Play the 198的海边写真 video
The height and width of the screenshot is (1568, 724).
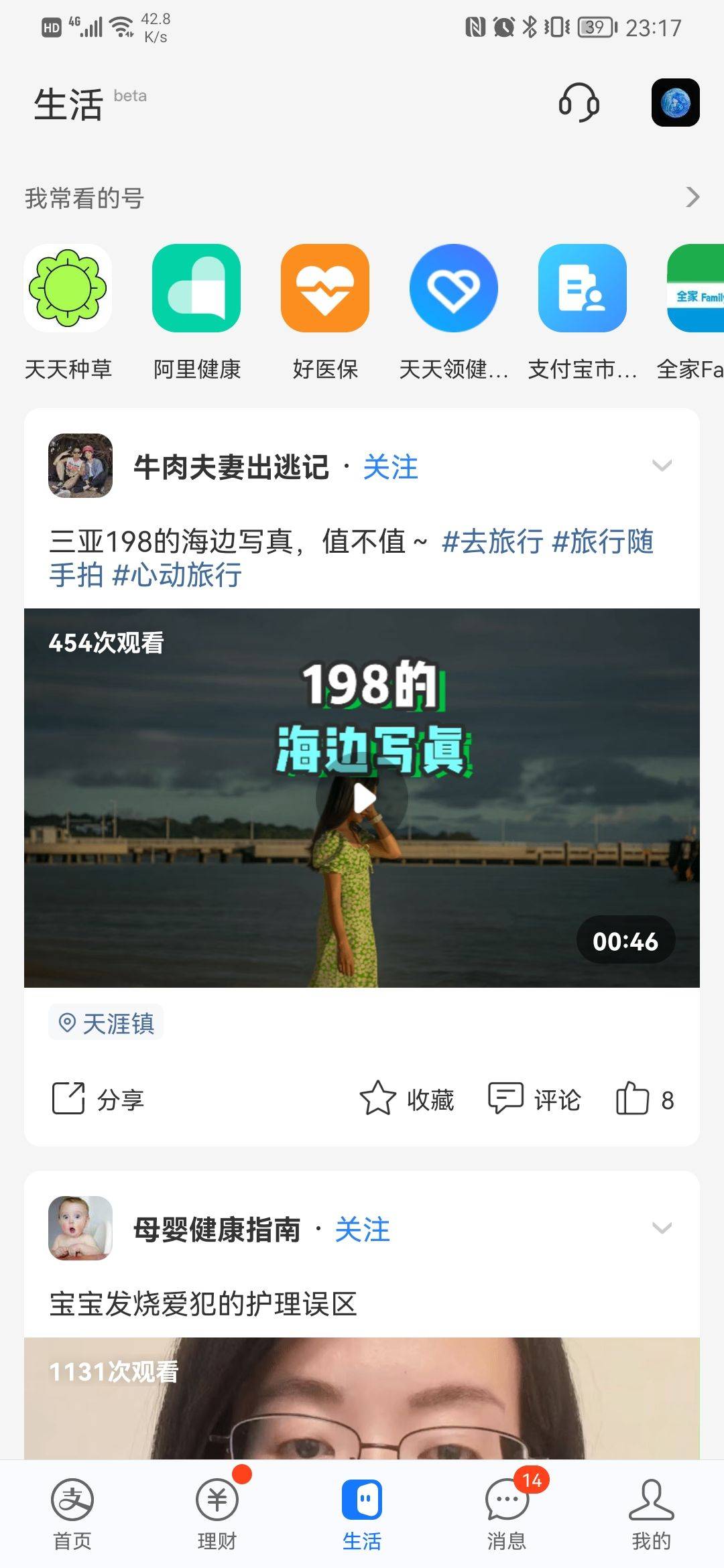tap(362, 798)
